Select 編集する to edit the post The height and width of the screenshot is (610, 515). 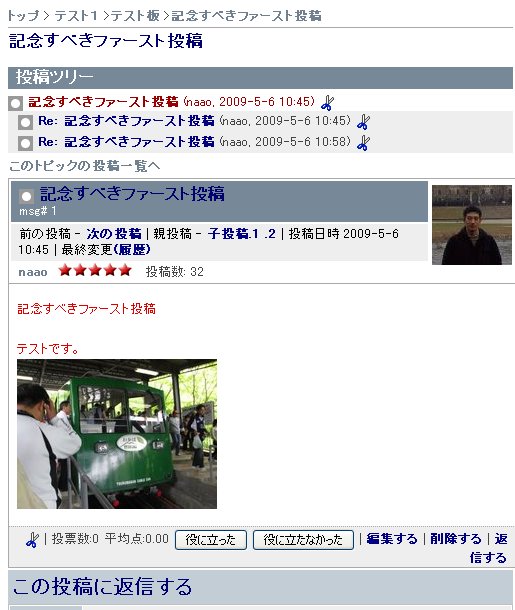pyautogui.click(x=392, y=538)
